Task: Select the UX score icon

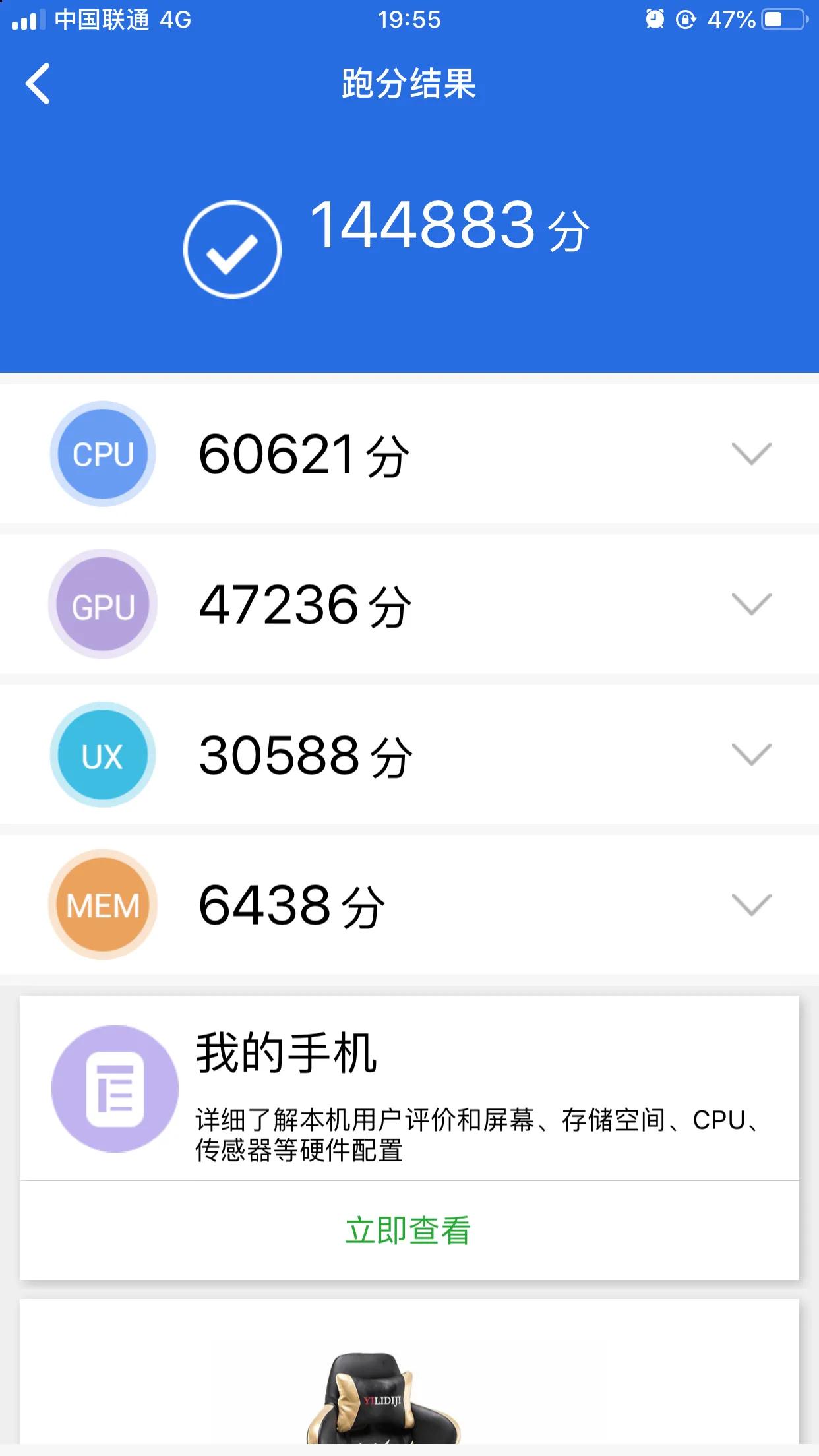Action: 102,754
